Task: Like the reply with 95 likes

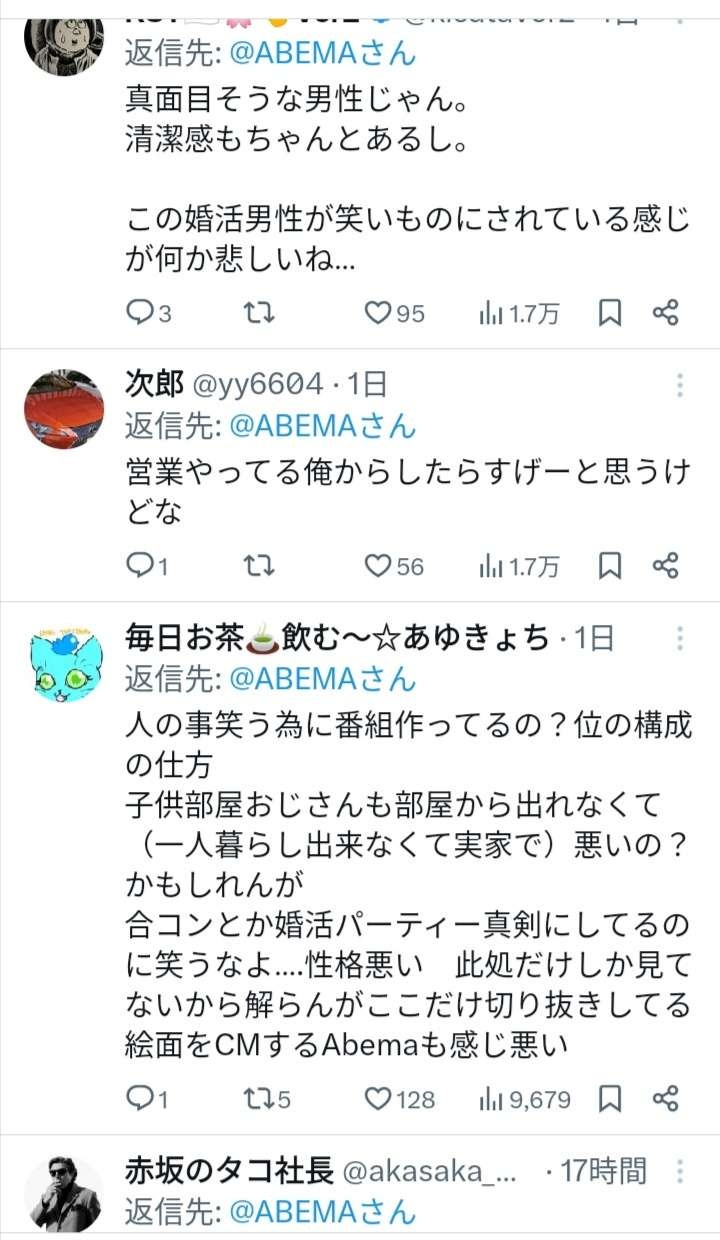Action: [377, 314]
